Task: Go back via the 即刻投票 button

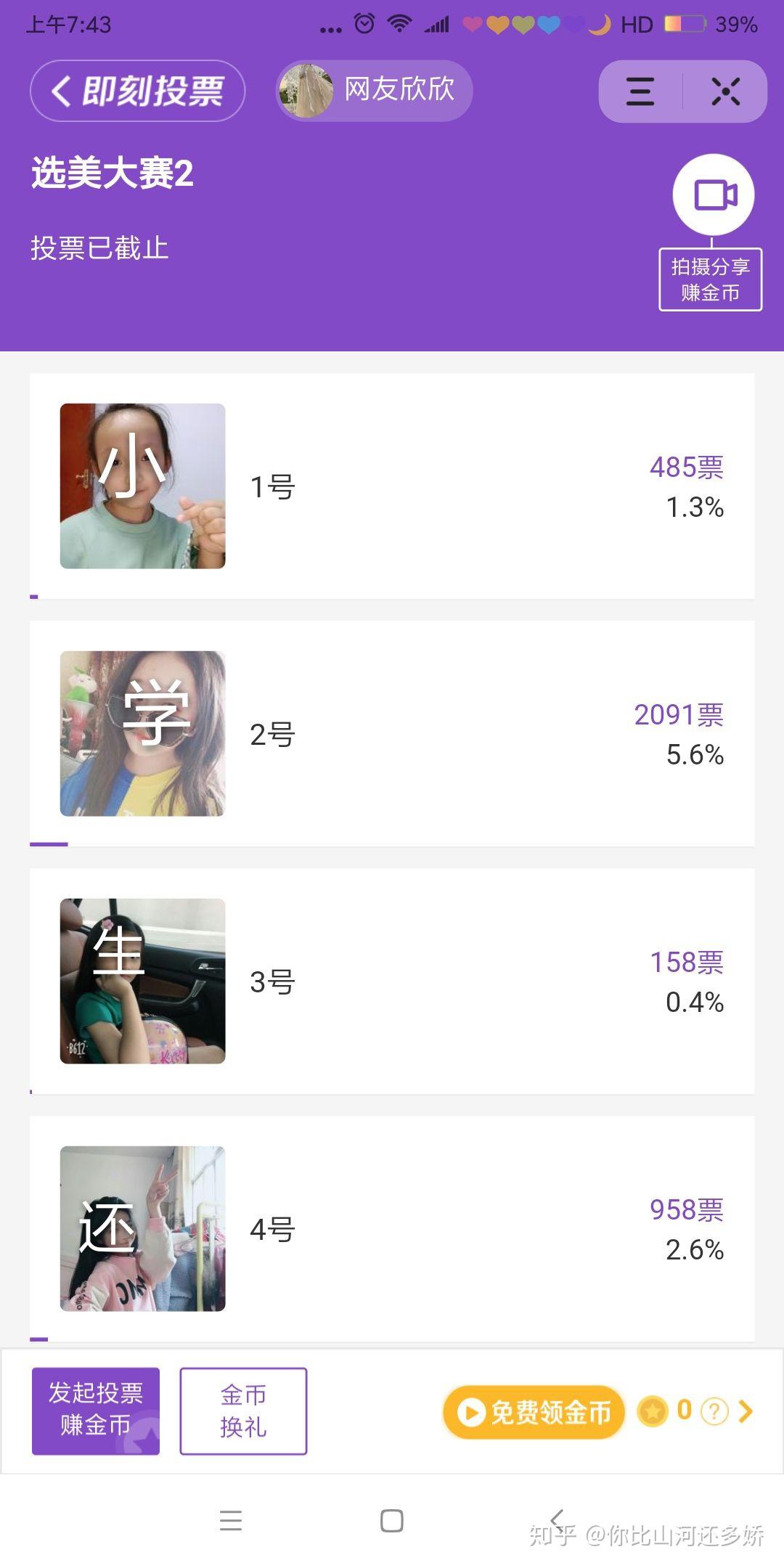Action: (137, 91)
